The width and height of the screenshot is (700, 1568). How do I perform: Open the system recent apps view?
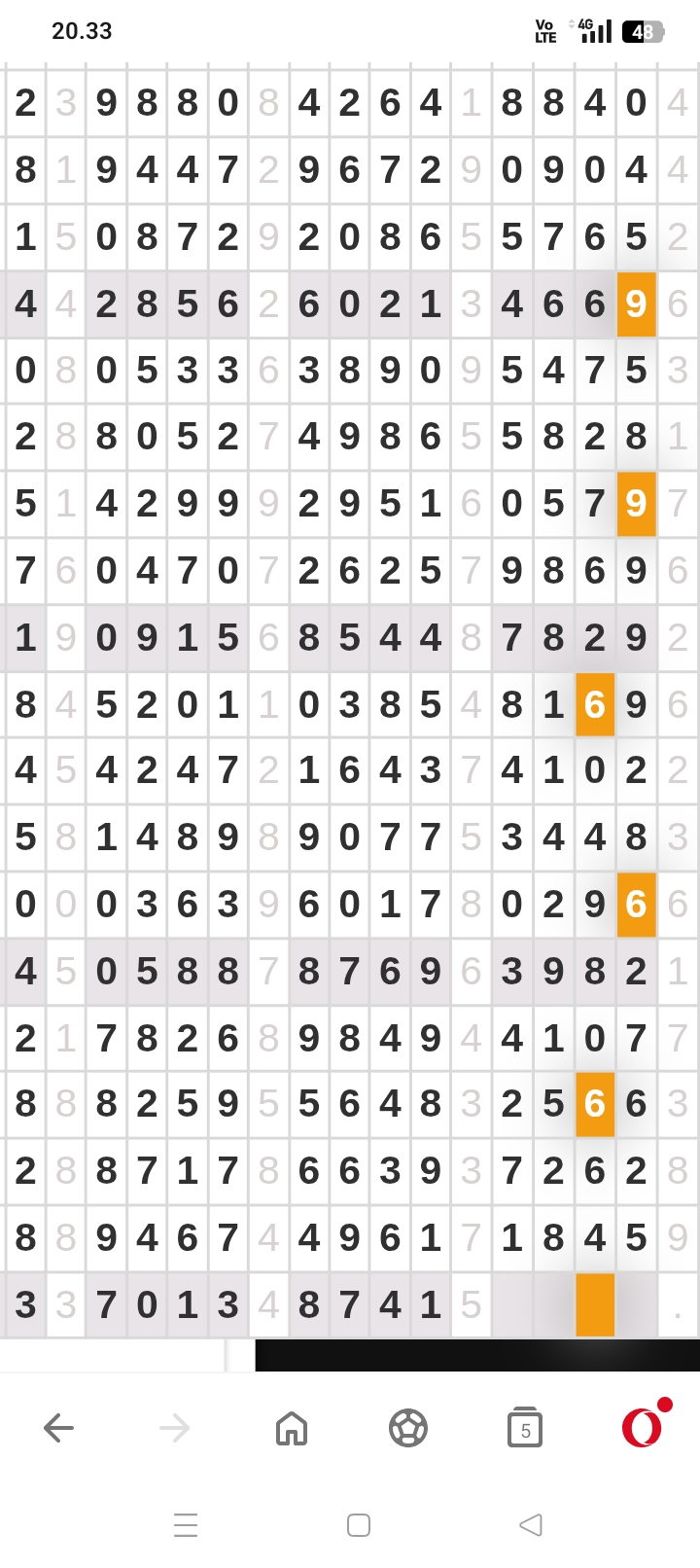[186, 1525]
